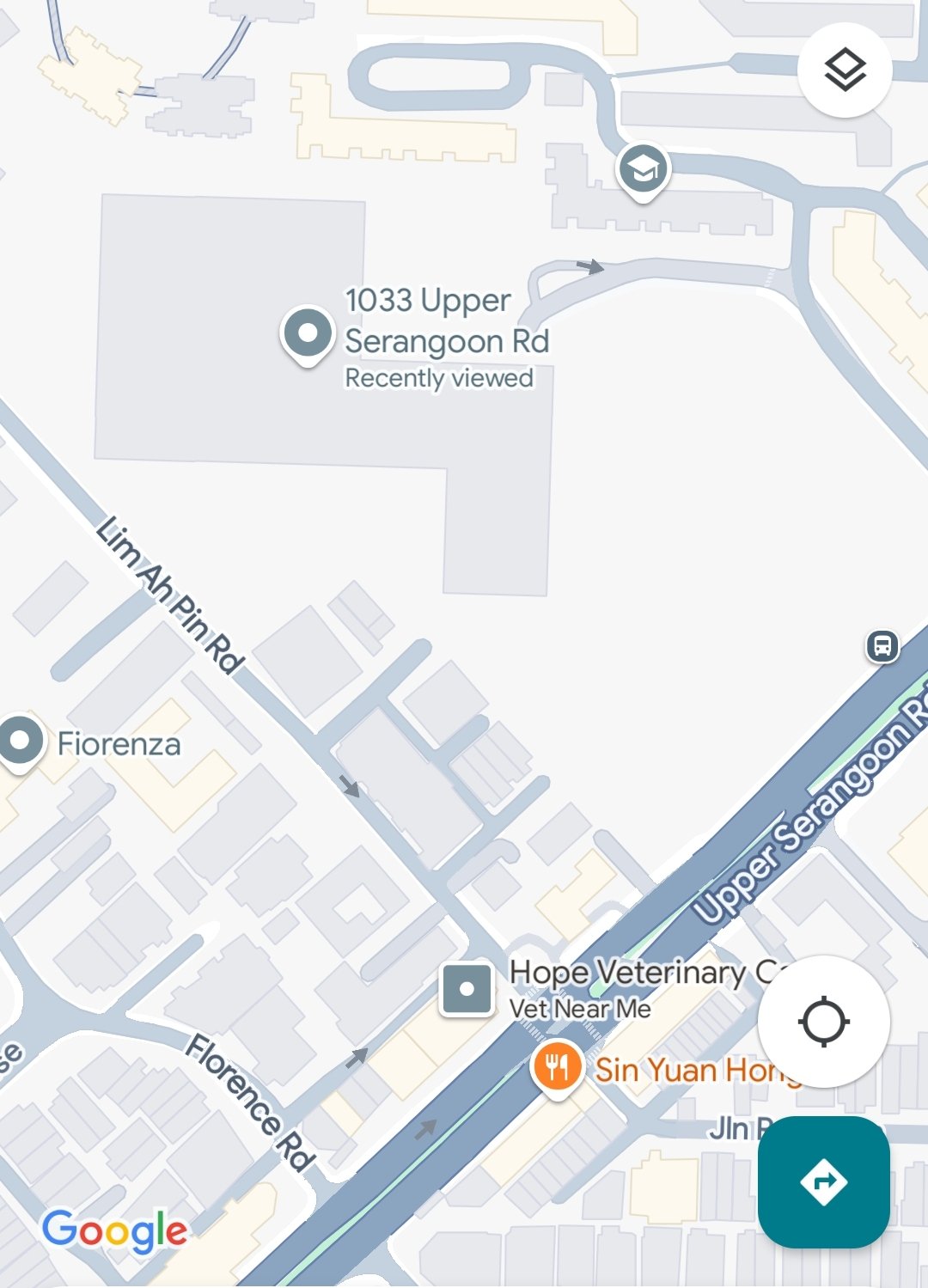Select Sin Yuan Hong restaurant pin
The width and height of the screenshot is (928, 1288).
coord(558,1068)
